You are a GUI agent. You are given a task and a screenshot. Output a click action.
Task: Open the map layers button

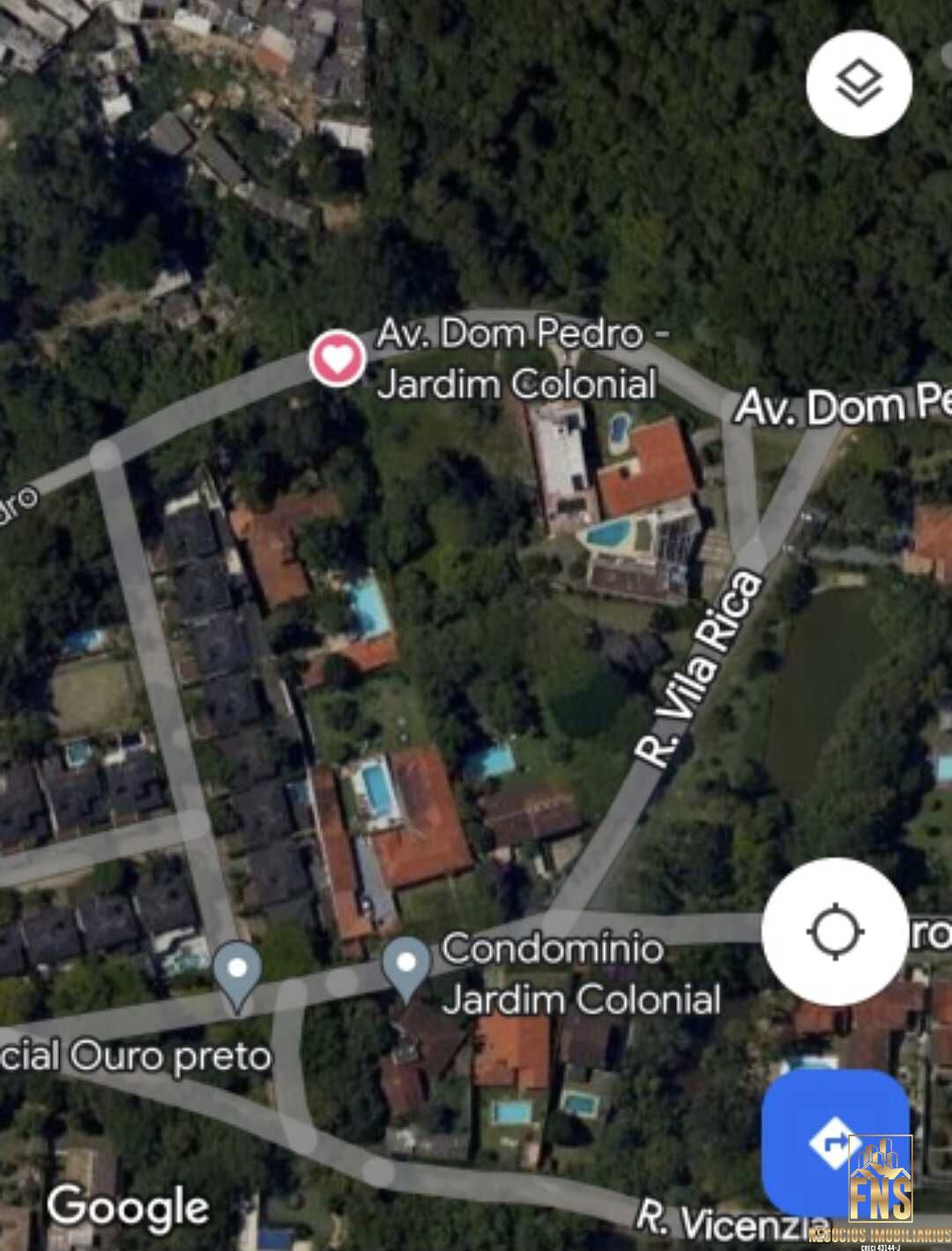(x=859, y=85)
